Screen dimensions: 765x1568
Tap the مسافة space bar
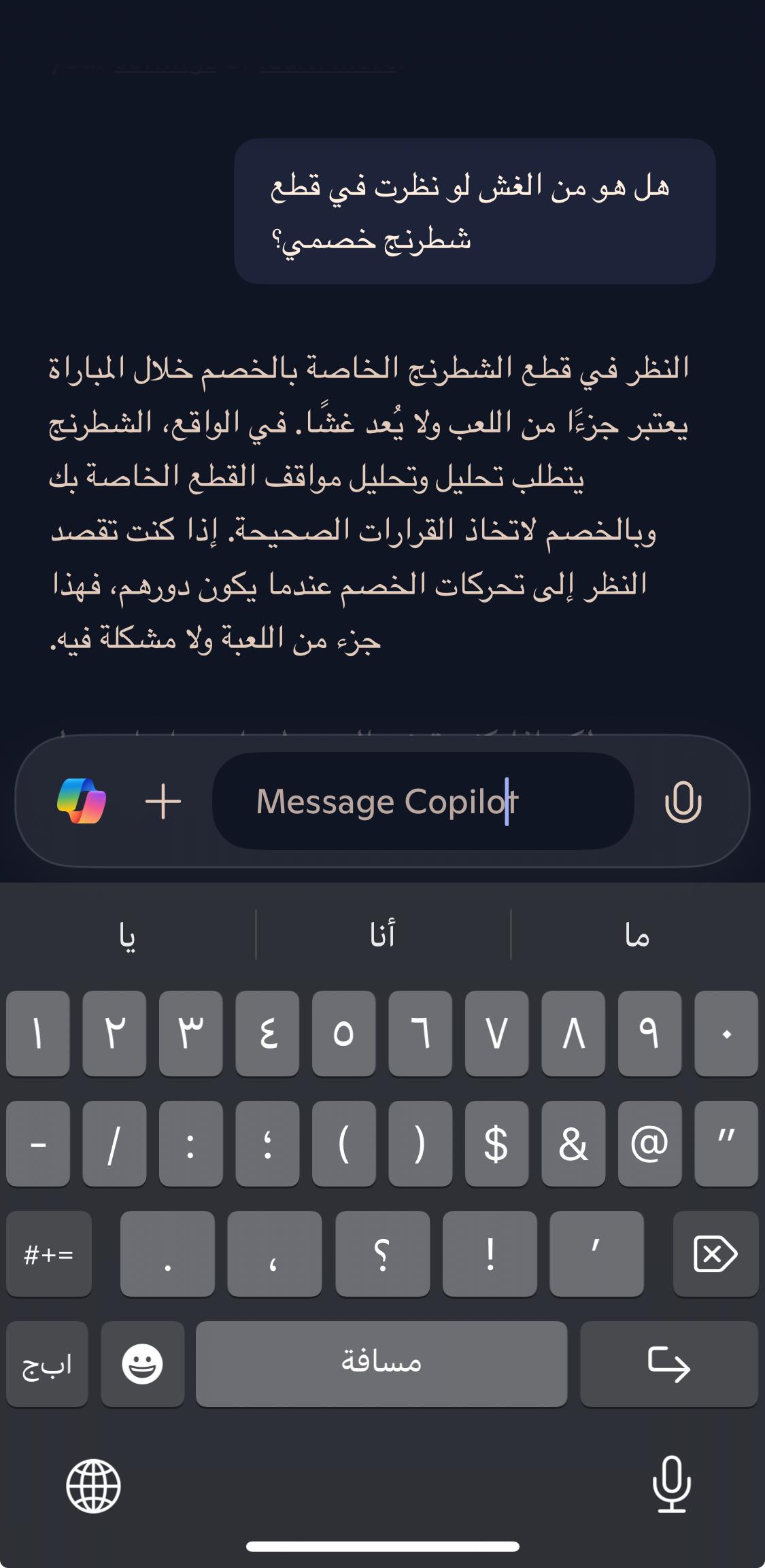click(x=381, y=1364)
